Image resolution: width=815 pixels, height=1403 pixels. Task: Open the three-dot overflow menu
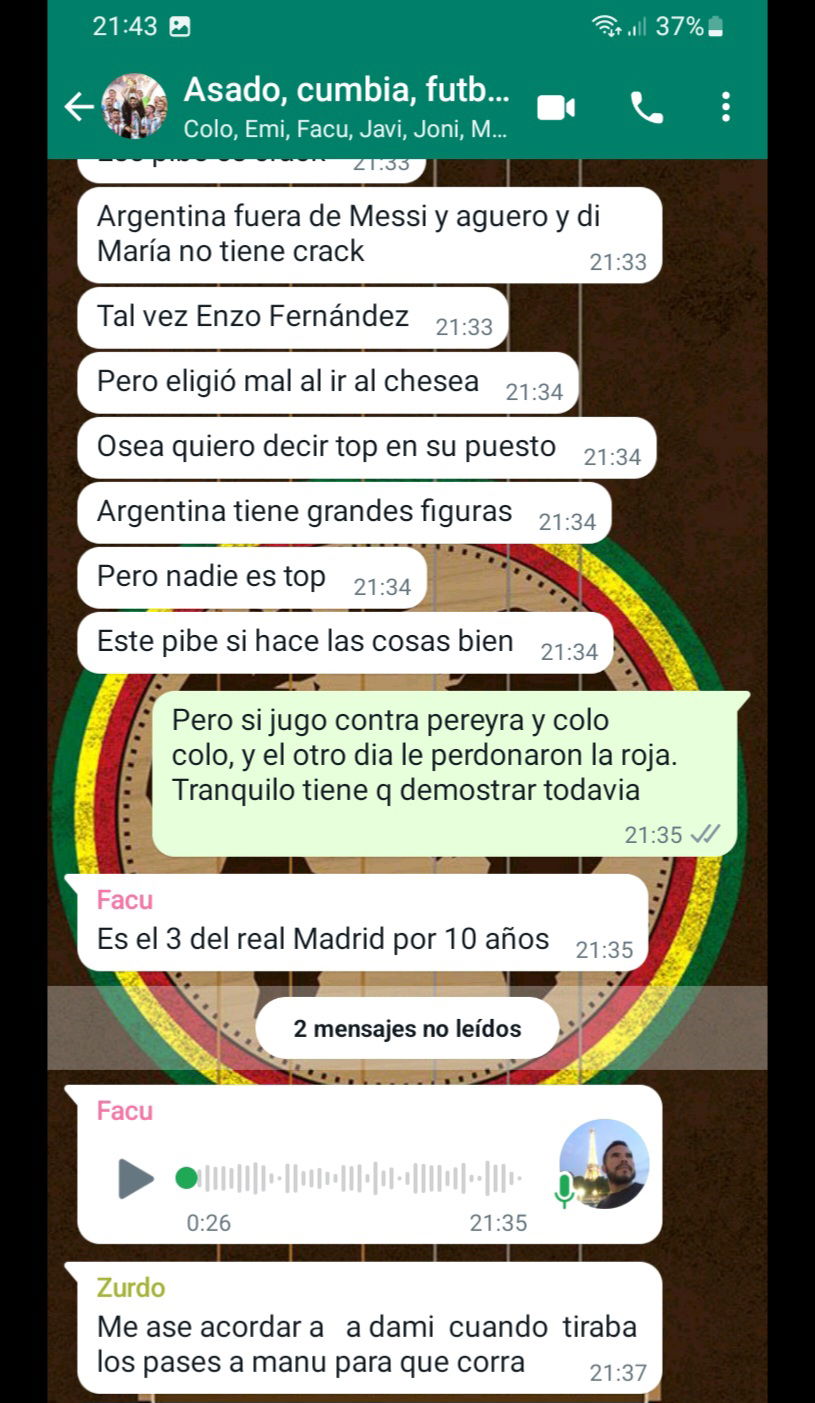pos(726,107)
